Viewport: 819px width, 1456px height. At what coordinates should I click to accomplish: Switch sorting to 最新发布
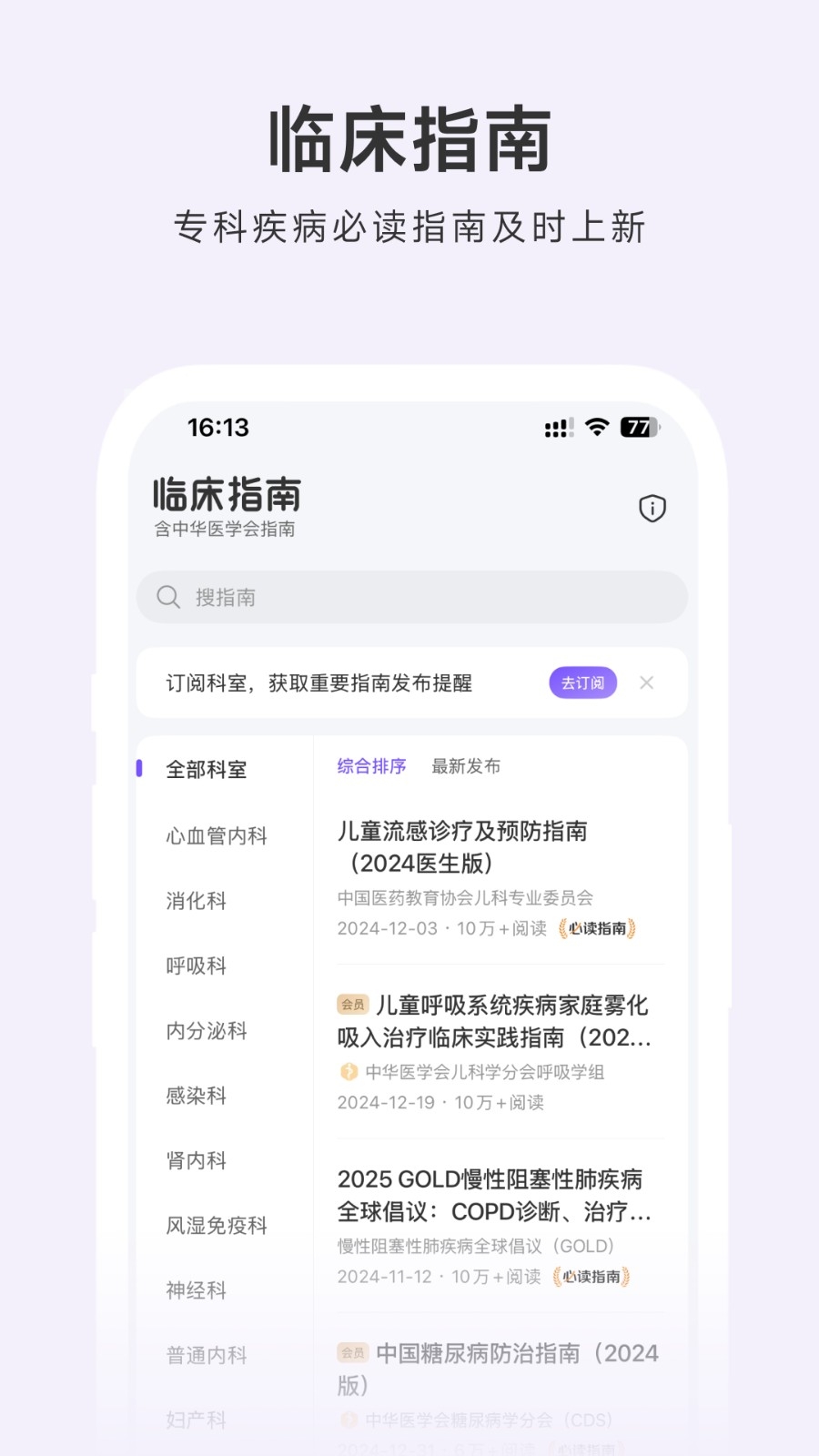tap(466, 766)
